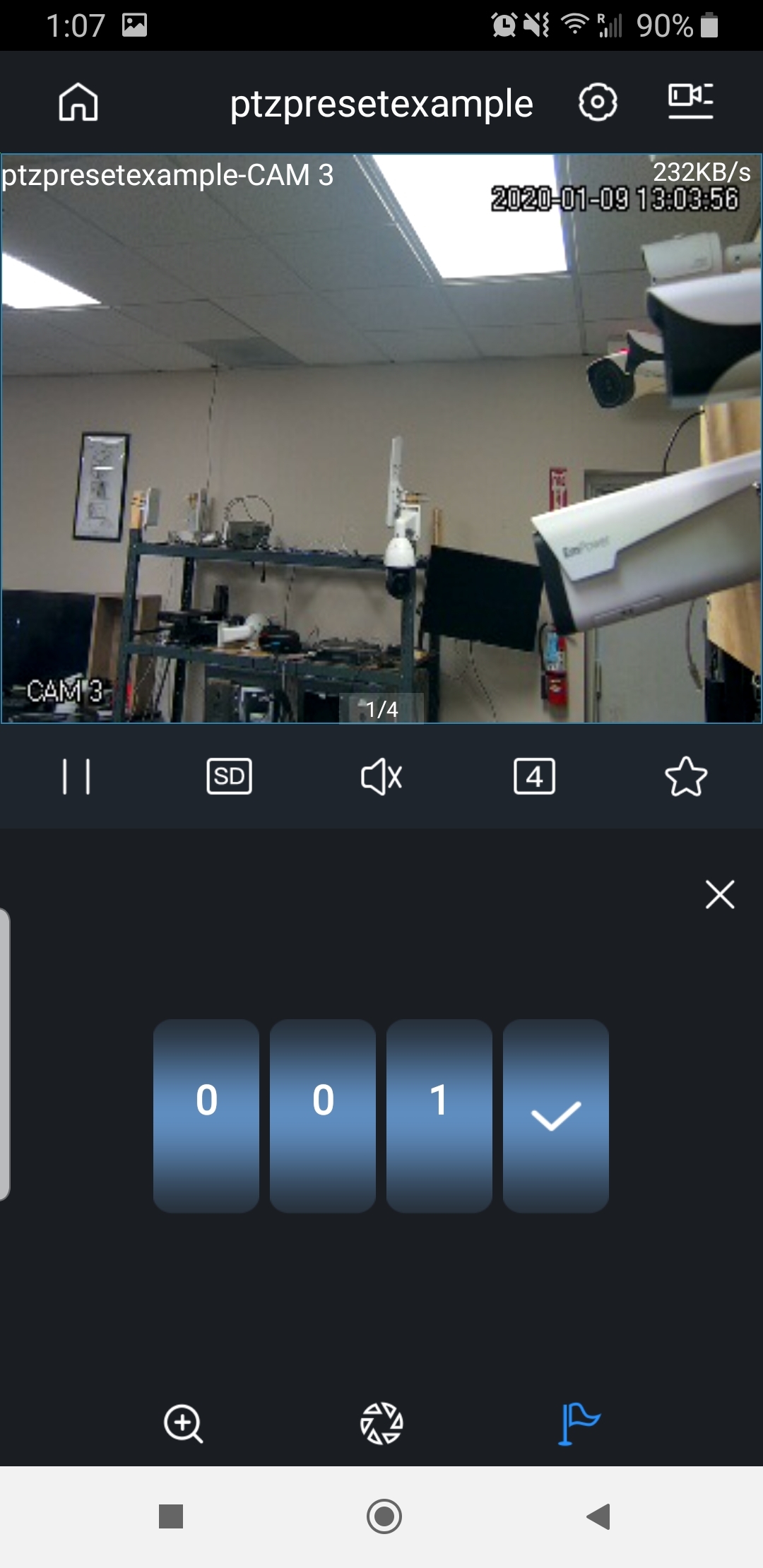Image resolution: width=763 pixels, height=1568 pixels.
Task: Go to the app home screen
Action: [x=78, y=103]
